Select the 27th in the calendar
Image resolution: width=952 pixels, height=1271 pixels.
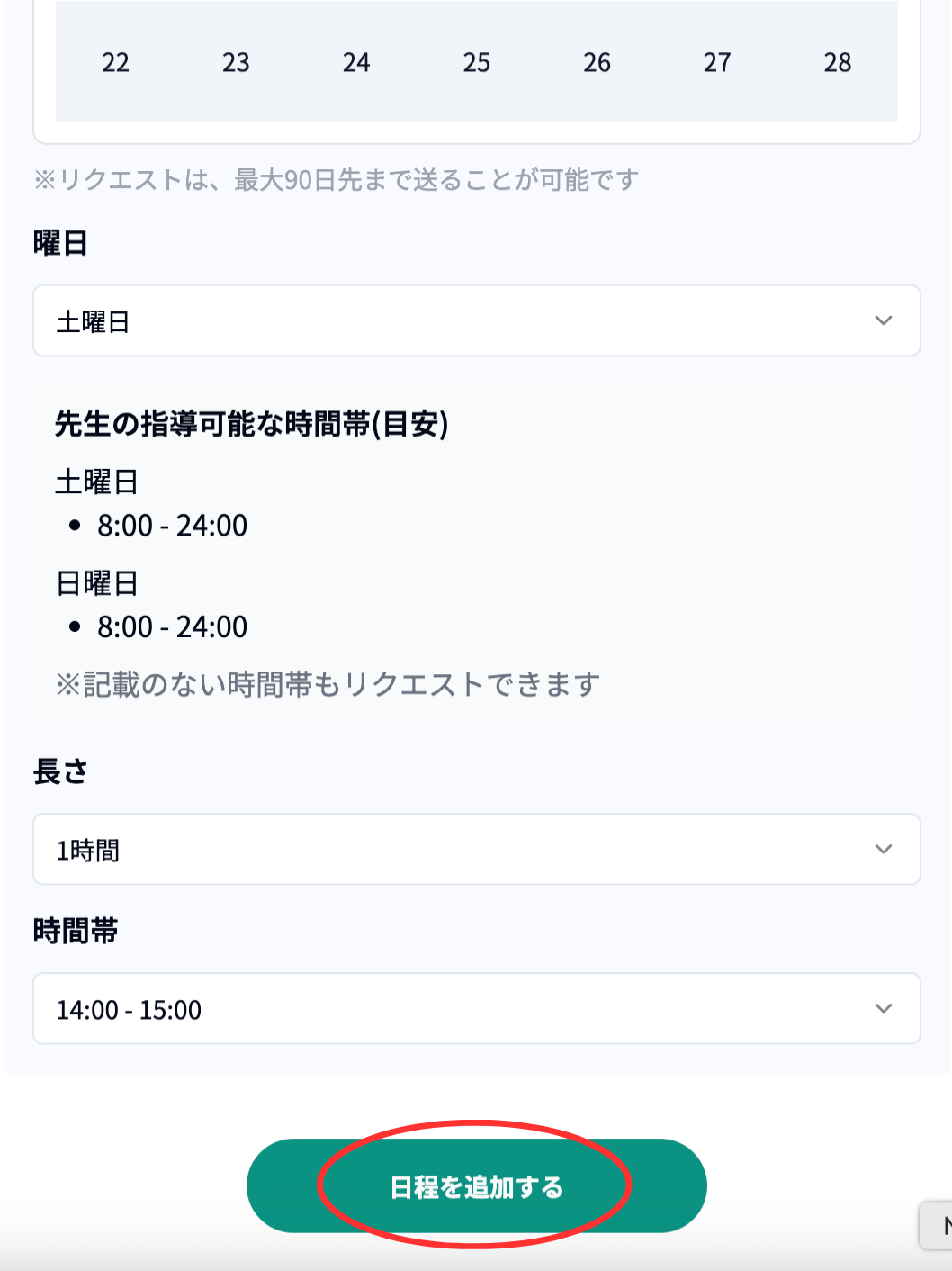(717, 62)
